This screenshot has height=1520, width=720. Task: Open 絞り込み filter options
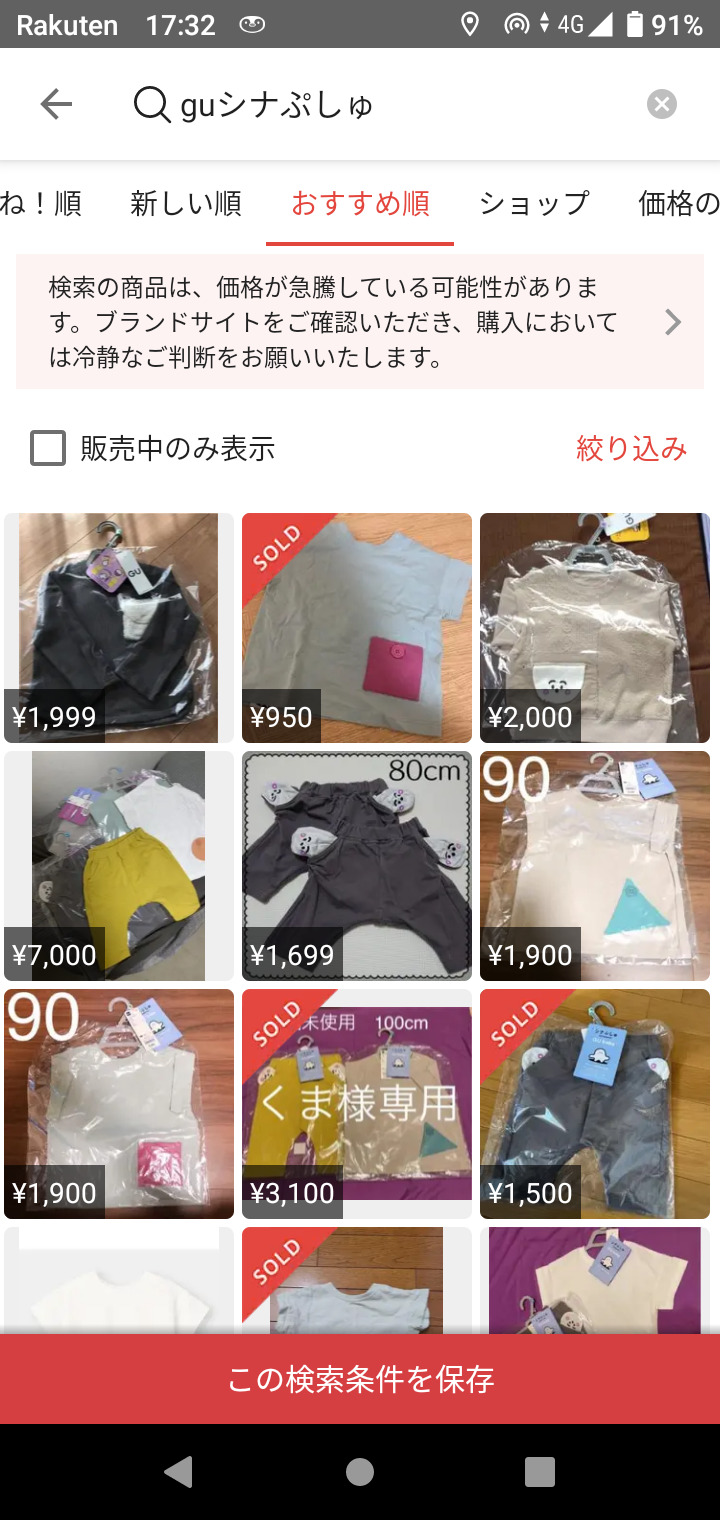click(x=631, y=448)
